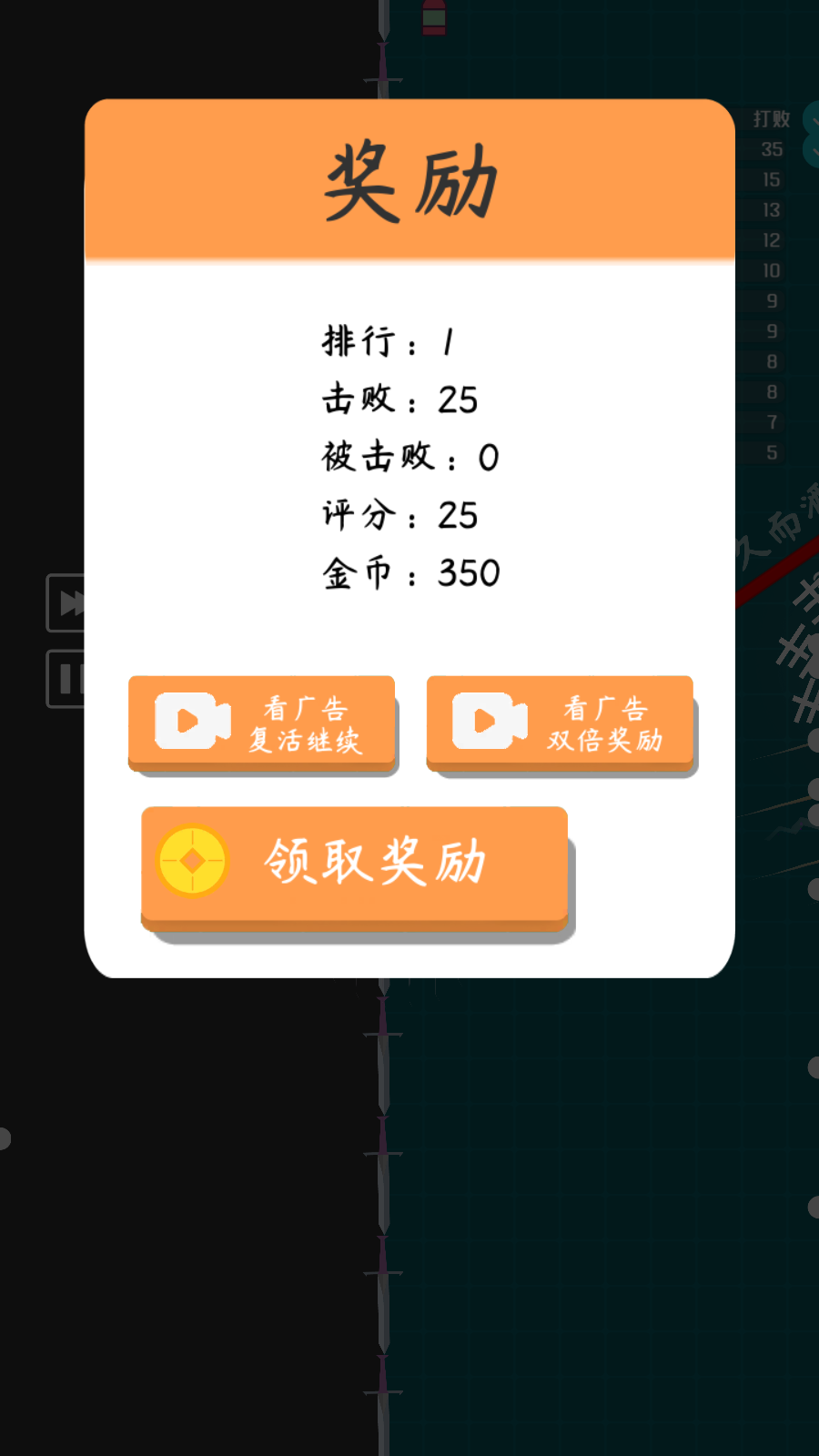
Task: Select the 排行 rank value '1'
Action: [448, 341]
